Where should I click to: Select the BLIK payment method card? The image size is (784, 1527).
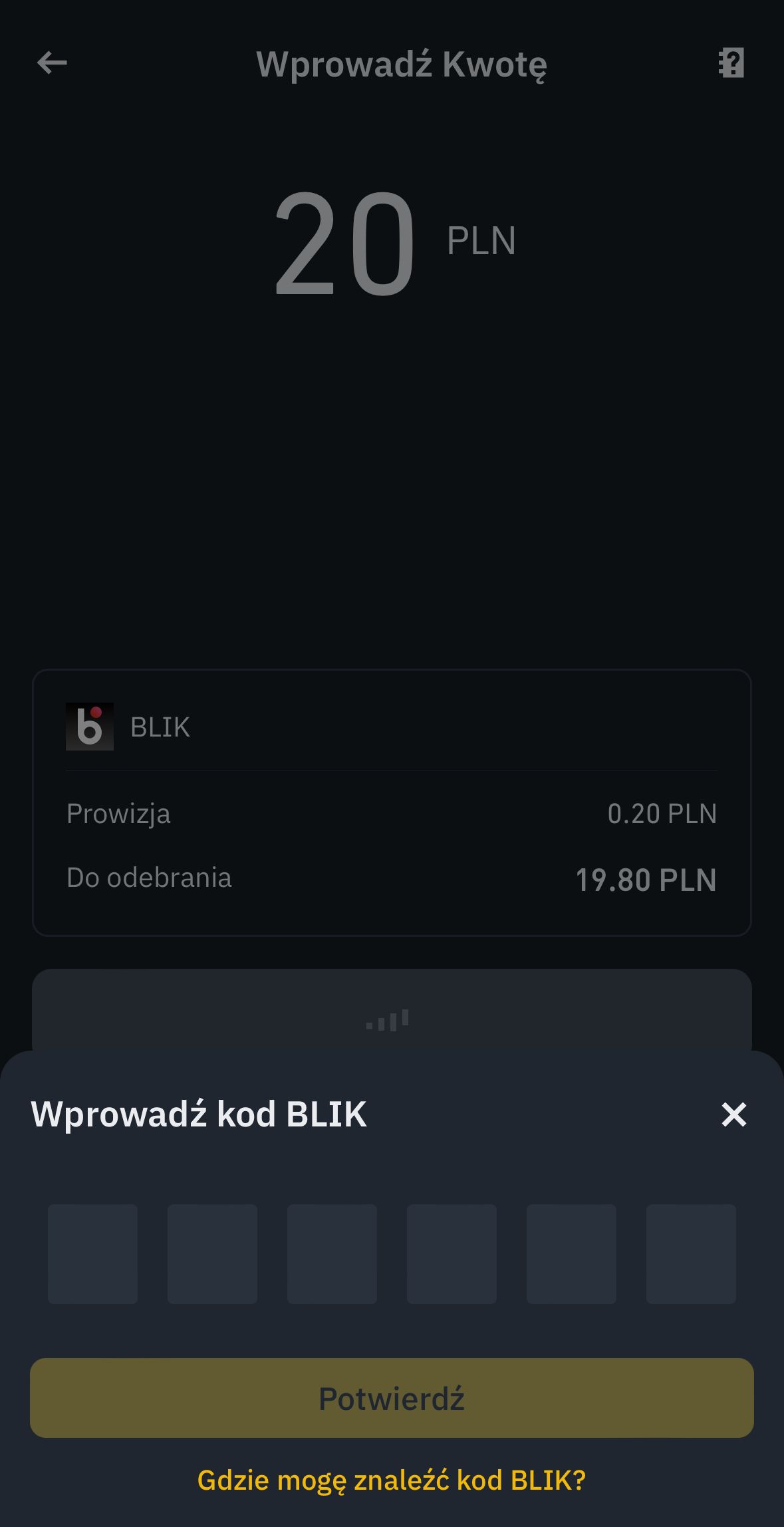pos(392,727)
